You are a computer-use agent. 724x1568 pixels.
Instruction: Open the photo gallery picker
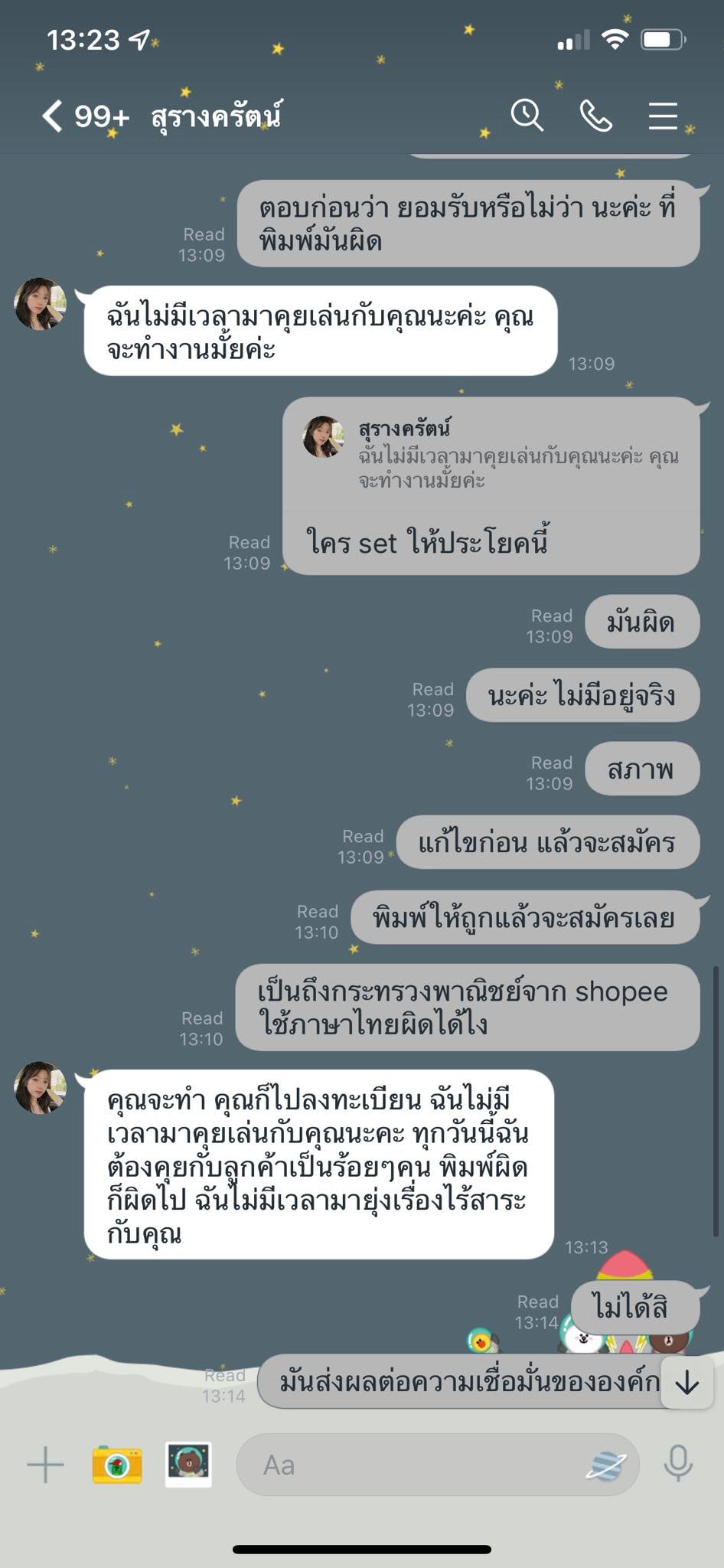click(189, 1465)
